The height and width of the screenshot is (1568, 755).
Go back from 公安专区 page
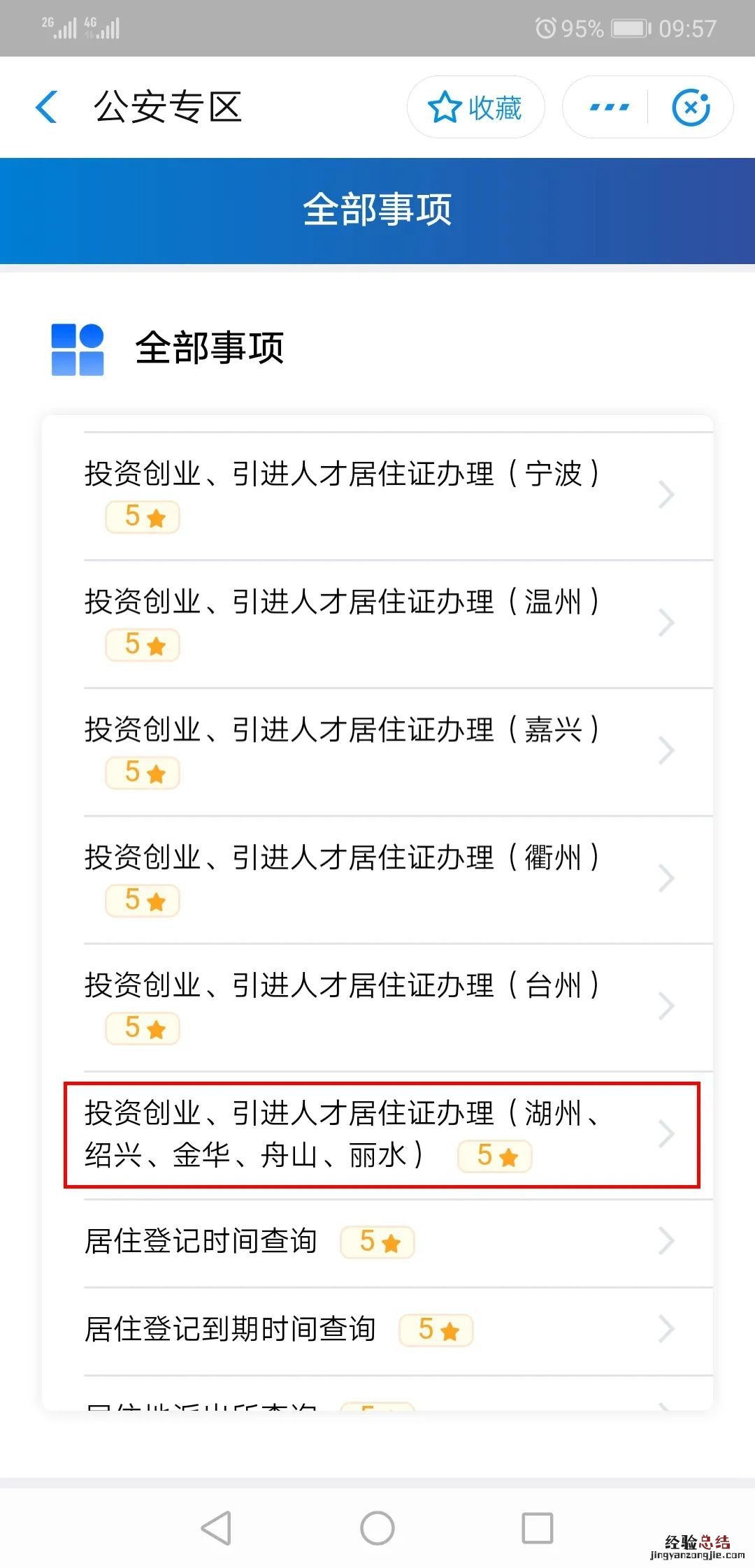[x=47, y=108]
